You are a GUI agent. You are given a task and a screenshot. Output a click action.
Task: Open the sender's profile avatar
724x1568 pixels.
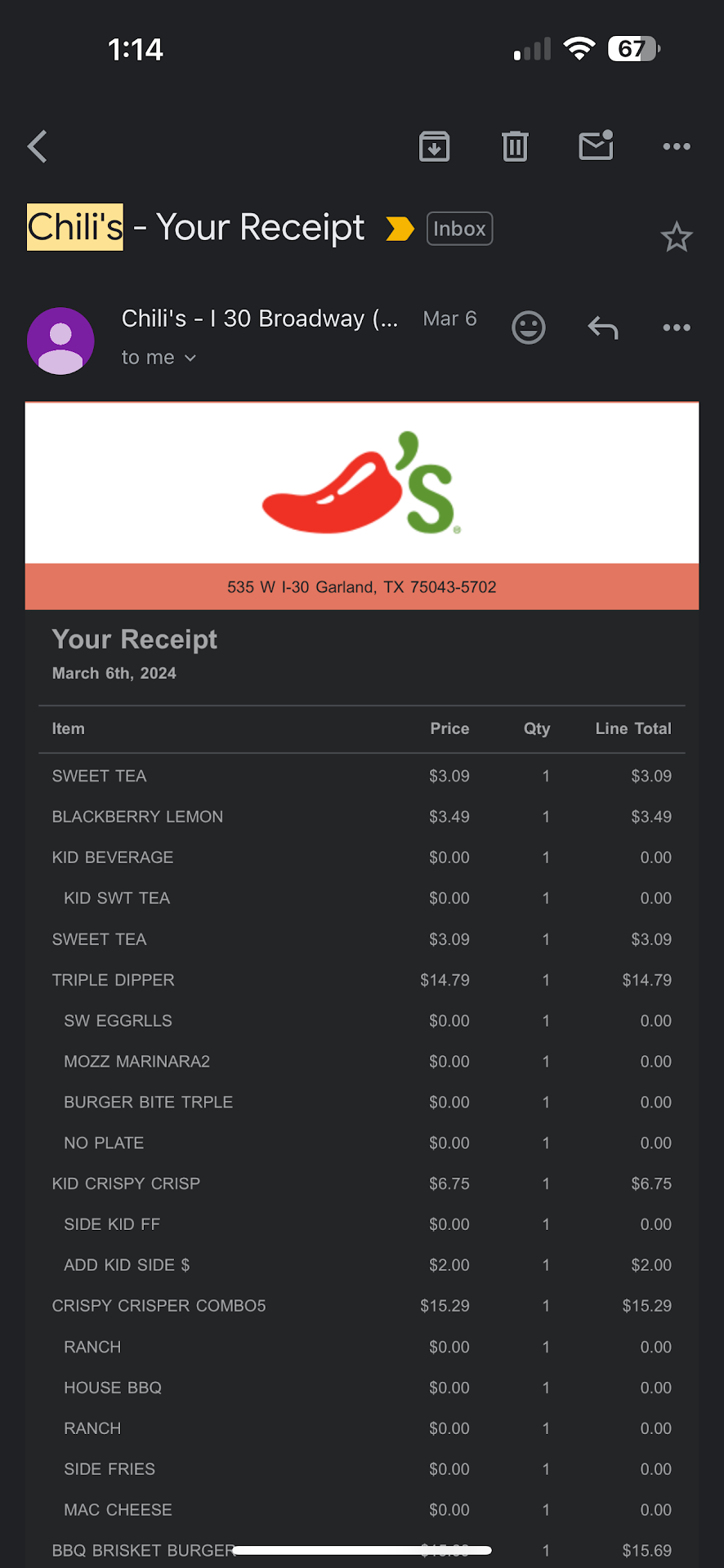click(x=60, y=341)
